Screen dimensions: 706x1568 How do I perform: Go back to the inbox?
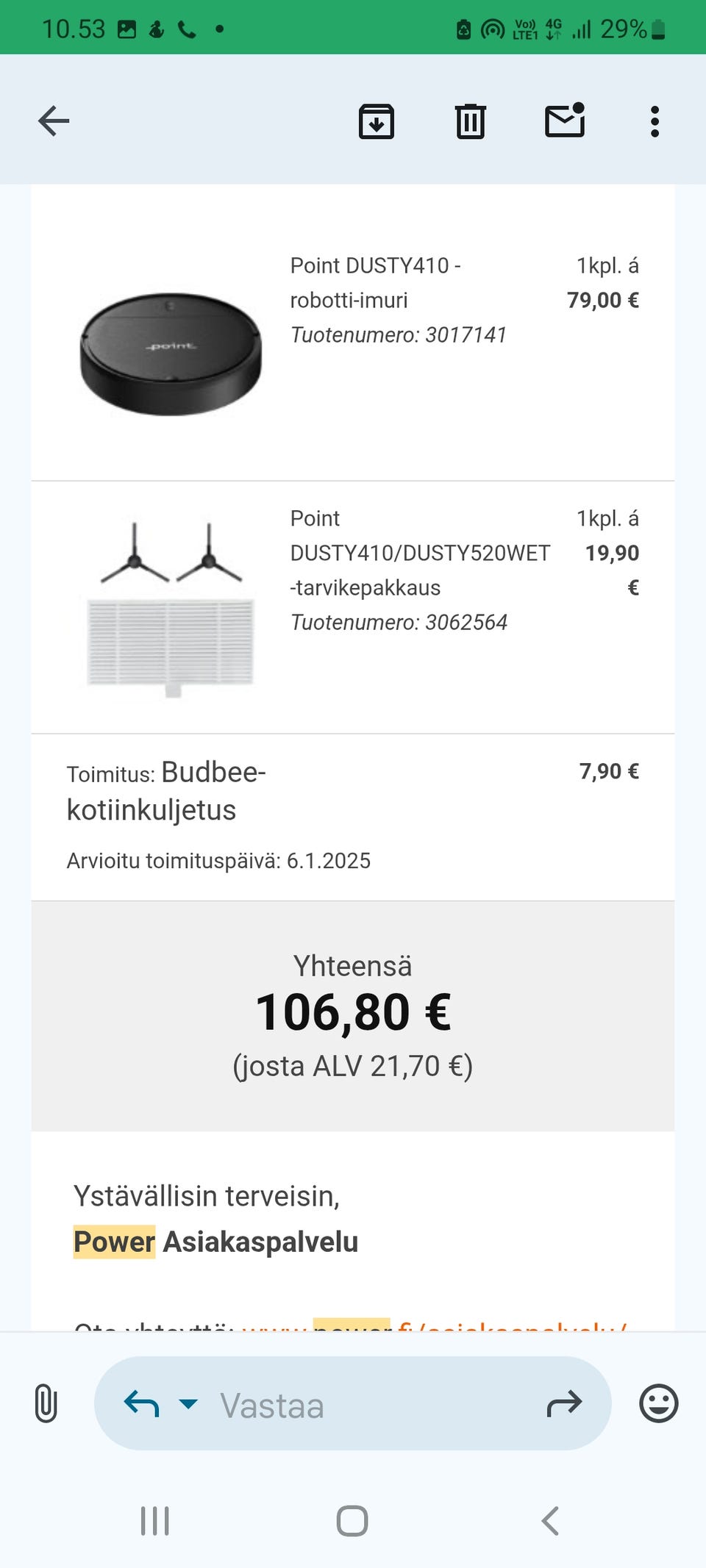[x=54, y=121]
